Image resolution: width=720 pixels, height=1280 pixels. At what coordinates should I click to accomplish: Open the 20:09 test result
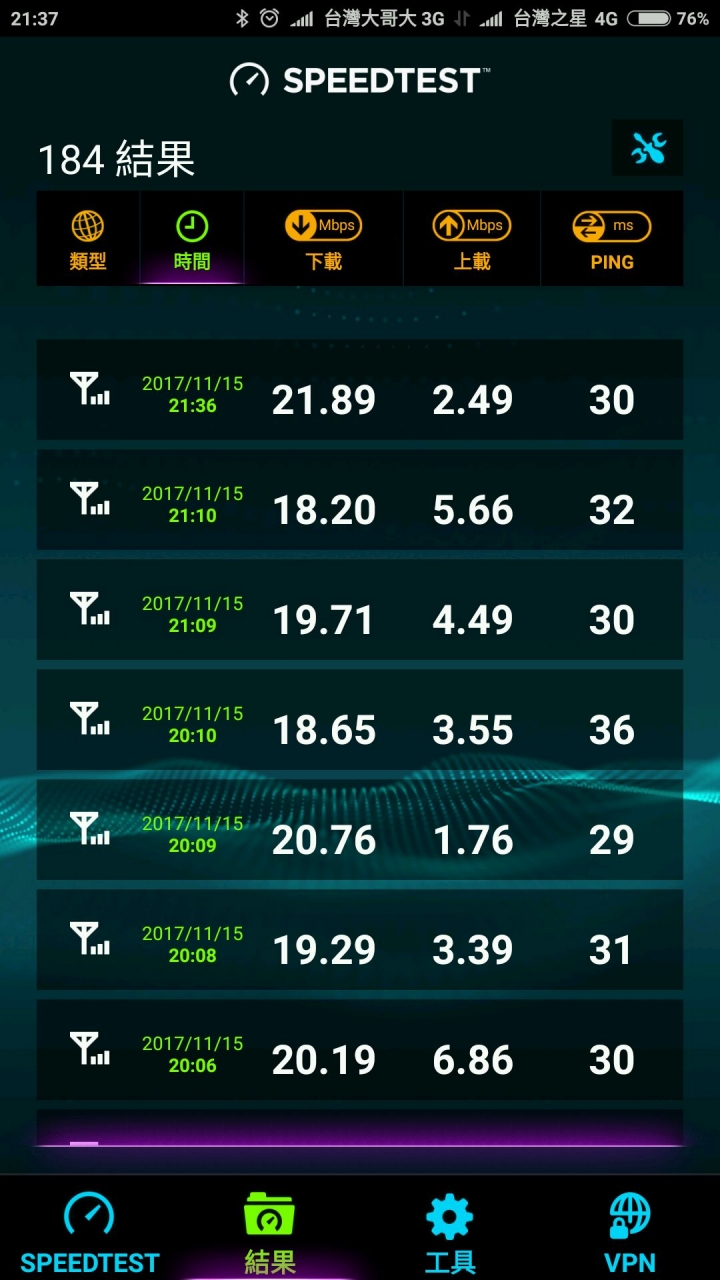360,830
